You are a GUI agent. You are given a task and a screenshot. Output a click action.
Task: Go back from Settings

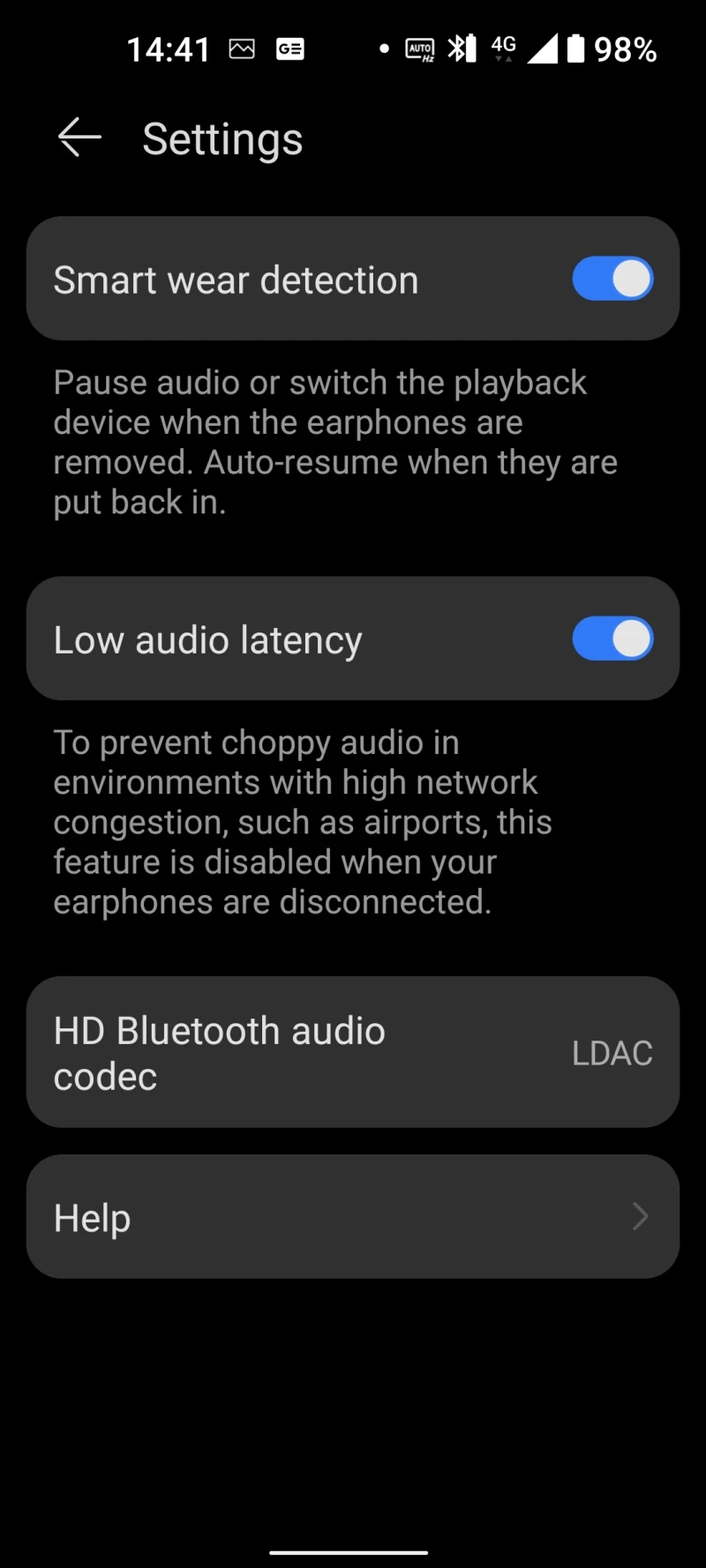click(79, 138)
